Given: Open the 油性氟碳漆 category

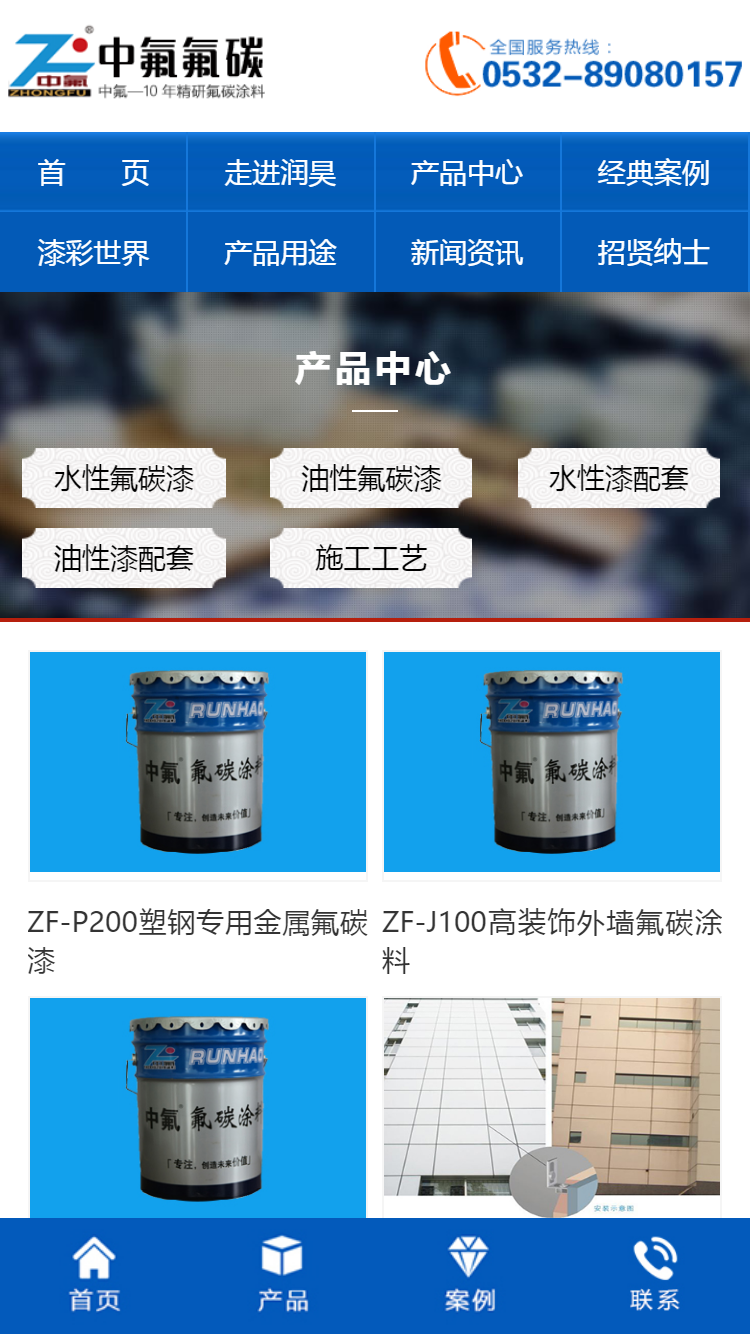Looking at the screenshot, I should 370,478.
